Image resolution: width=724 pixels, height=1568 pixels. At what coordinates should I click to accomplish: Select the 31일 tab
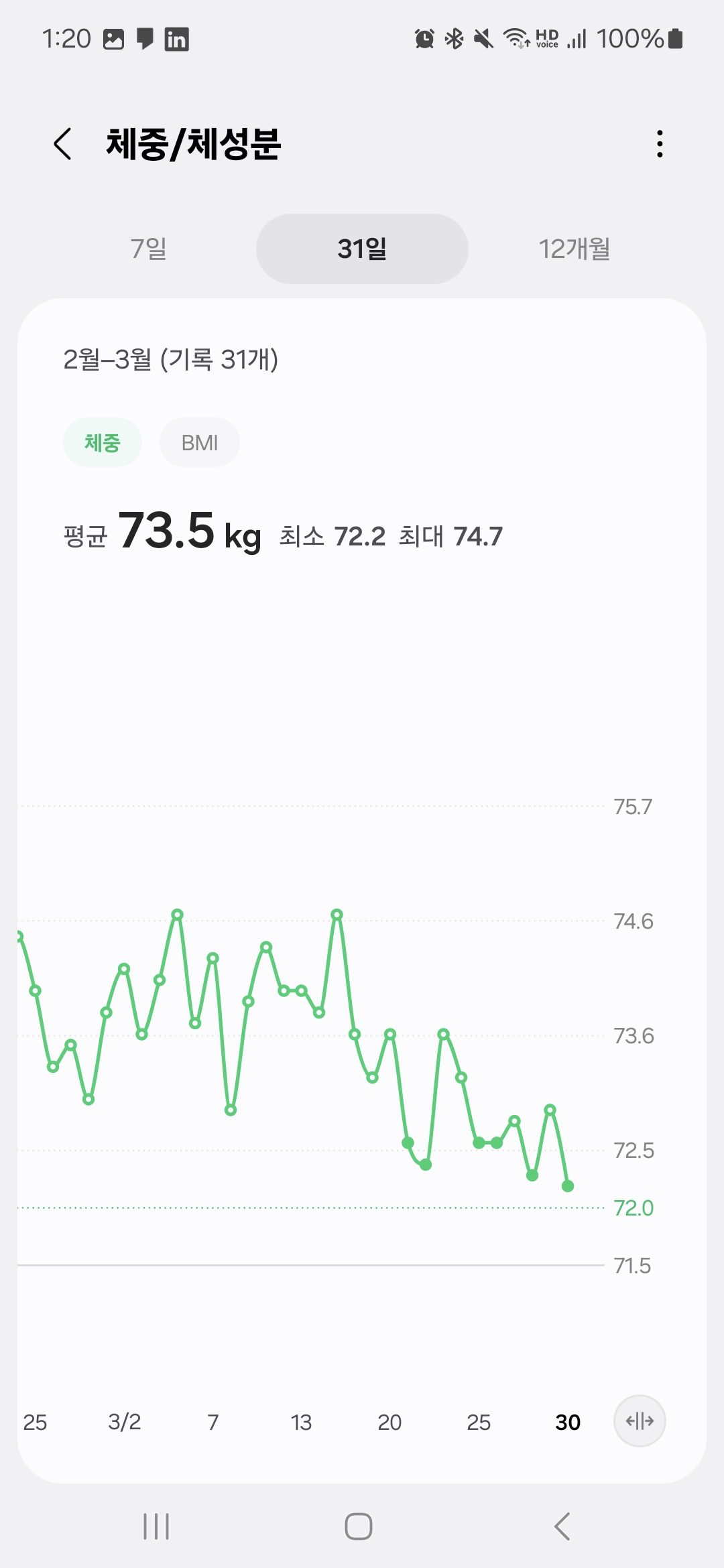click(362, 249)
